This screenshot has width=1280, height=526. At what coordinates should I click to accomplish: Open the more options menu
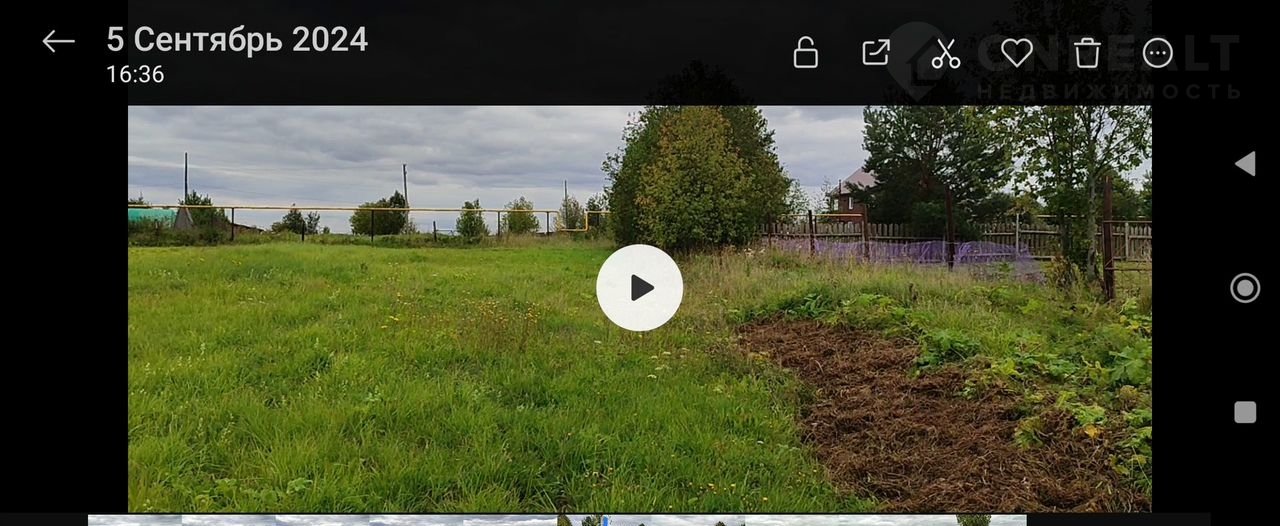point(1158,52)
